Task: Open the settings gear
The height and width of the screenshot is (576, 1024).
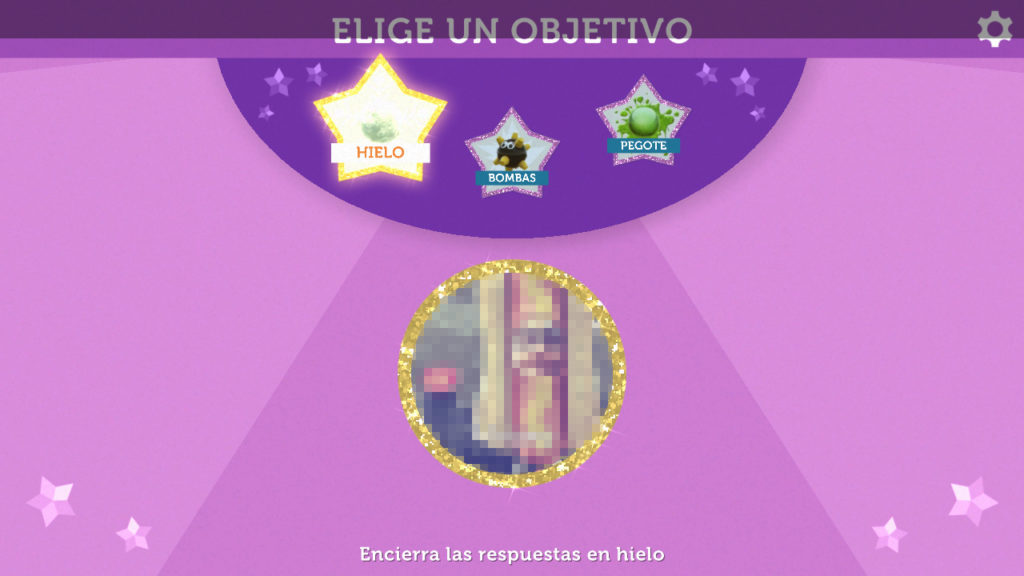Action: tap(994, 29)
